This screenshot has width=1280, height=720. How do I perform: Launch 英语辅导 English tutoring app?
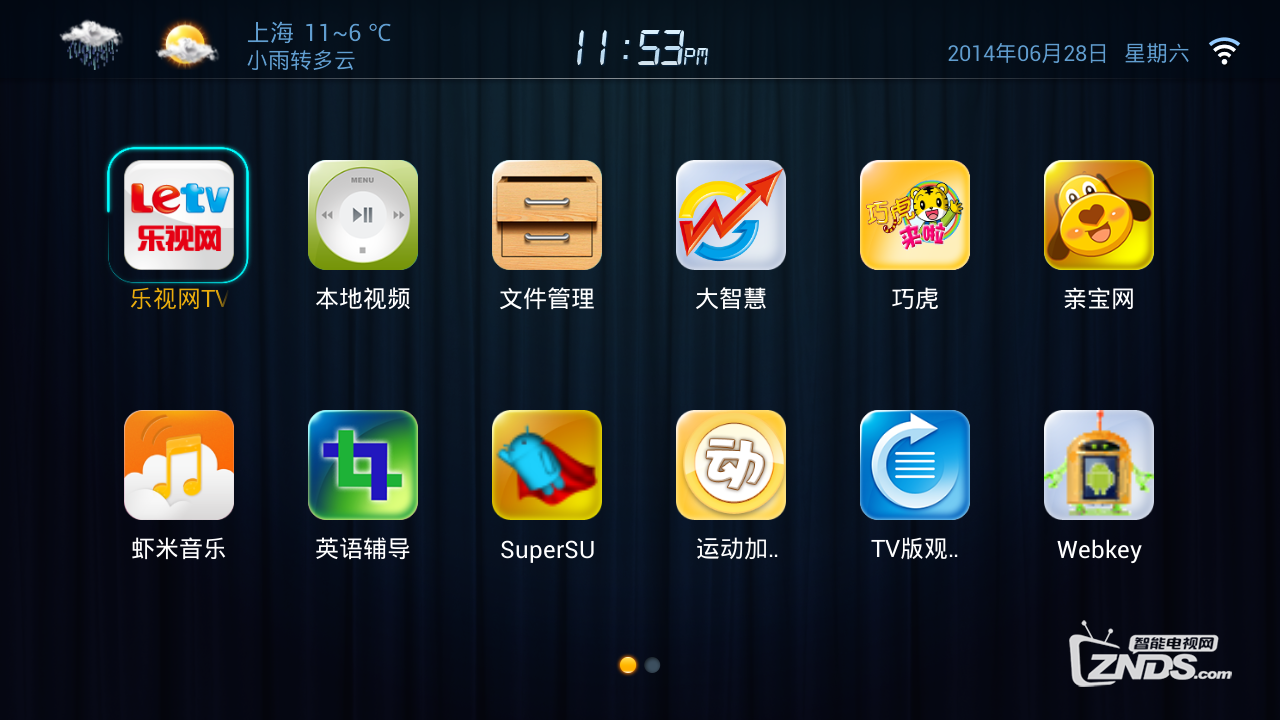[363, 465]
